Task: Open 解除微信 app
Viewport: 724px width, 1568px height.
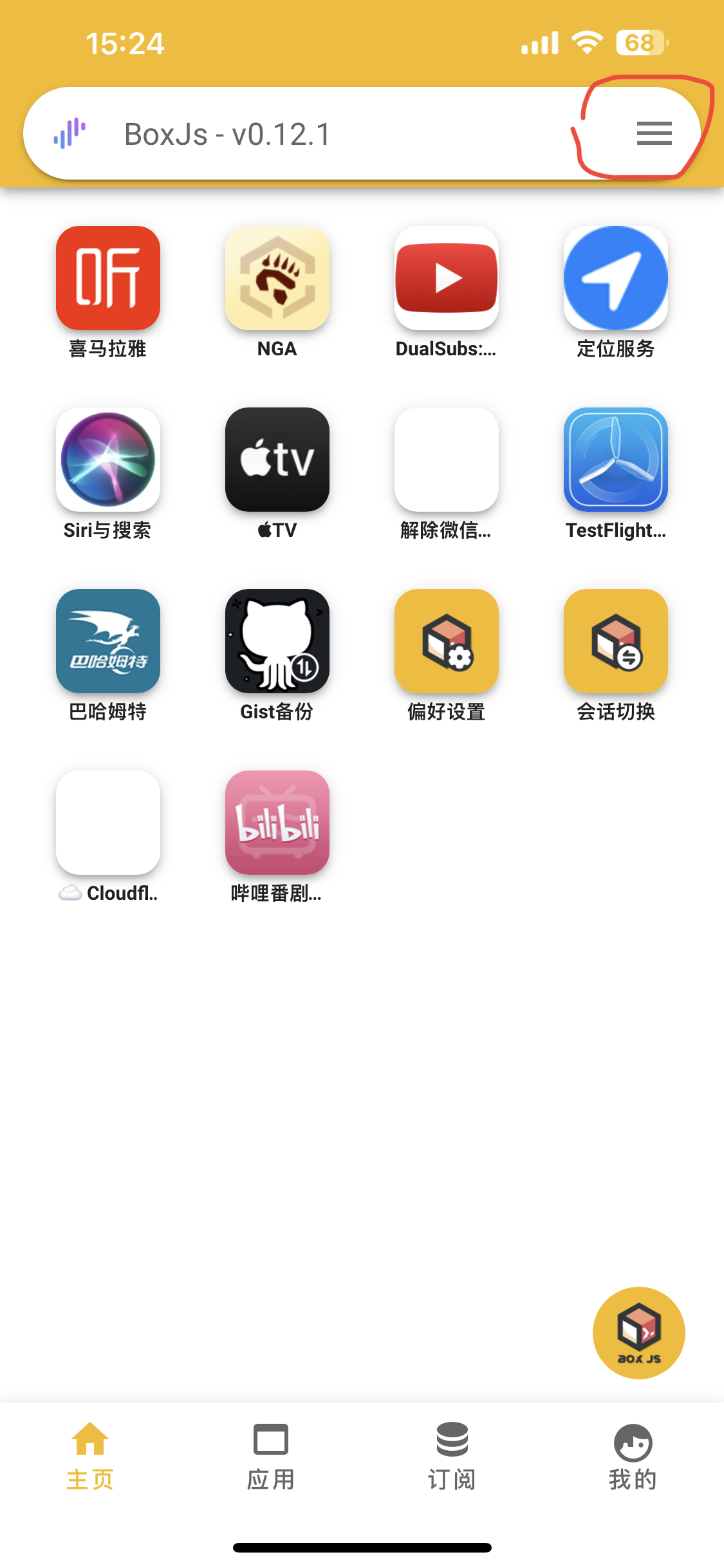Action: [447, 460]
